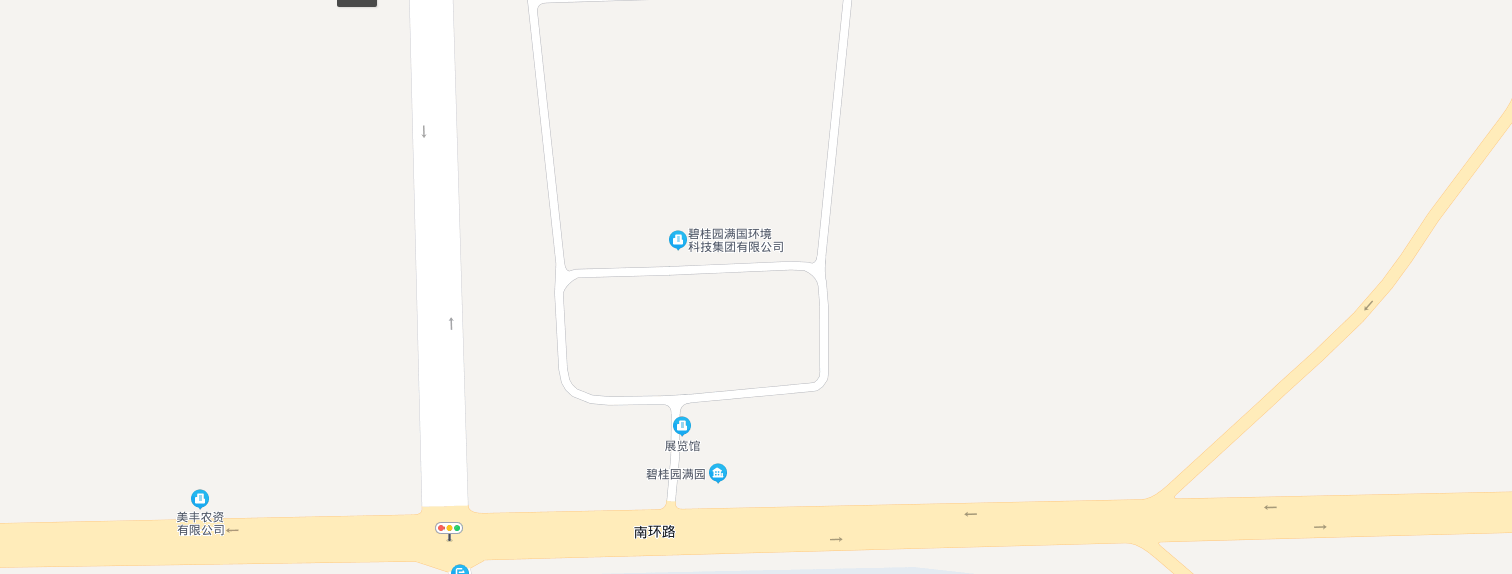Select the 展览馆 point of interest
The width and height of the screenshot is (1512, 574).
[x=682, y=426]
